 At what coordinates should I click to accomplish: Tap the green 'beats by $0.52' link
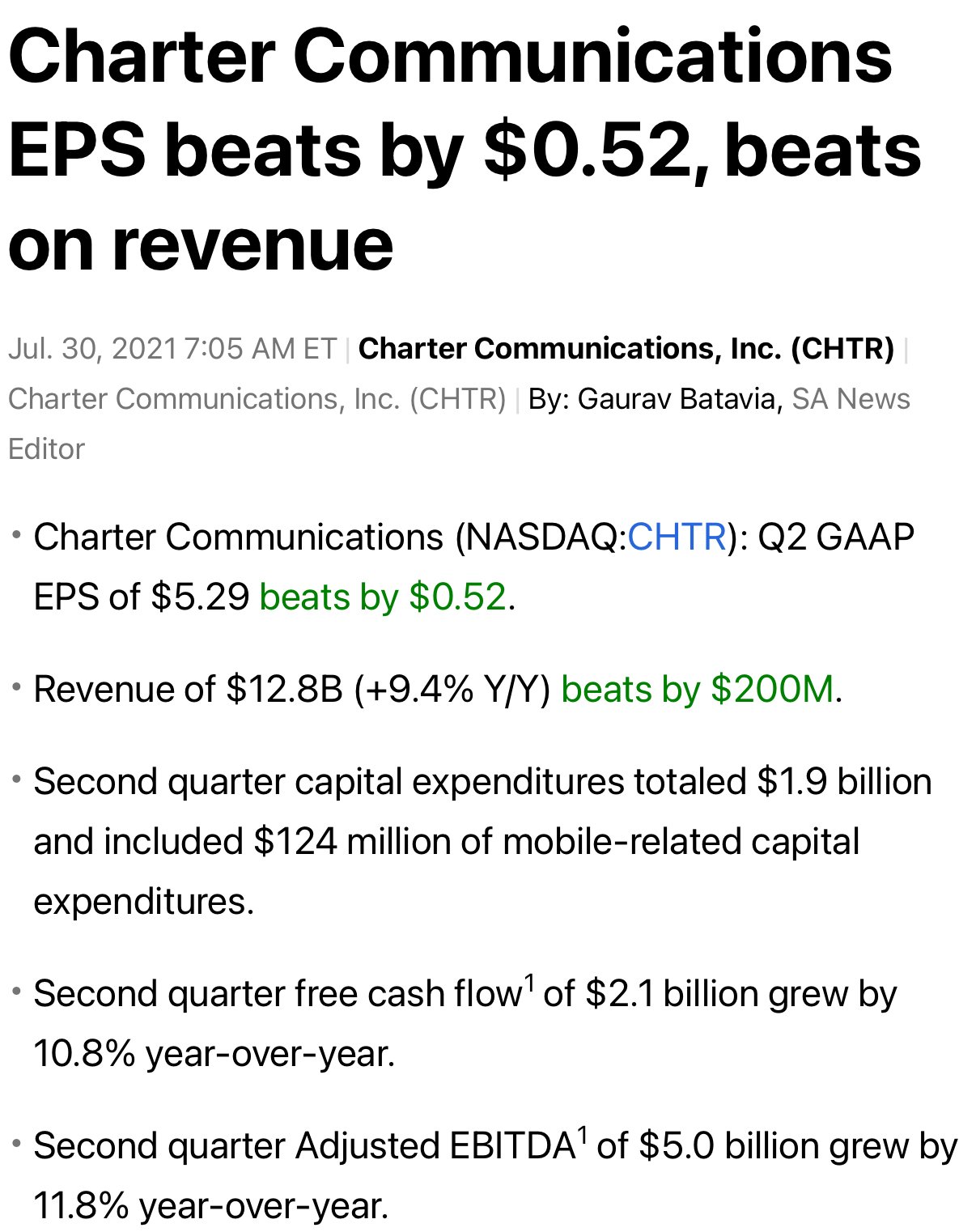(x=383, y=597)
